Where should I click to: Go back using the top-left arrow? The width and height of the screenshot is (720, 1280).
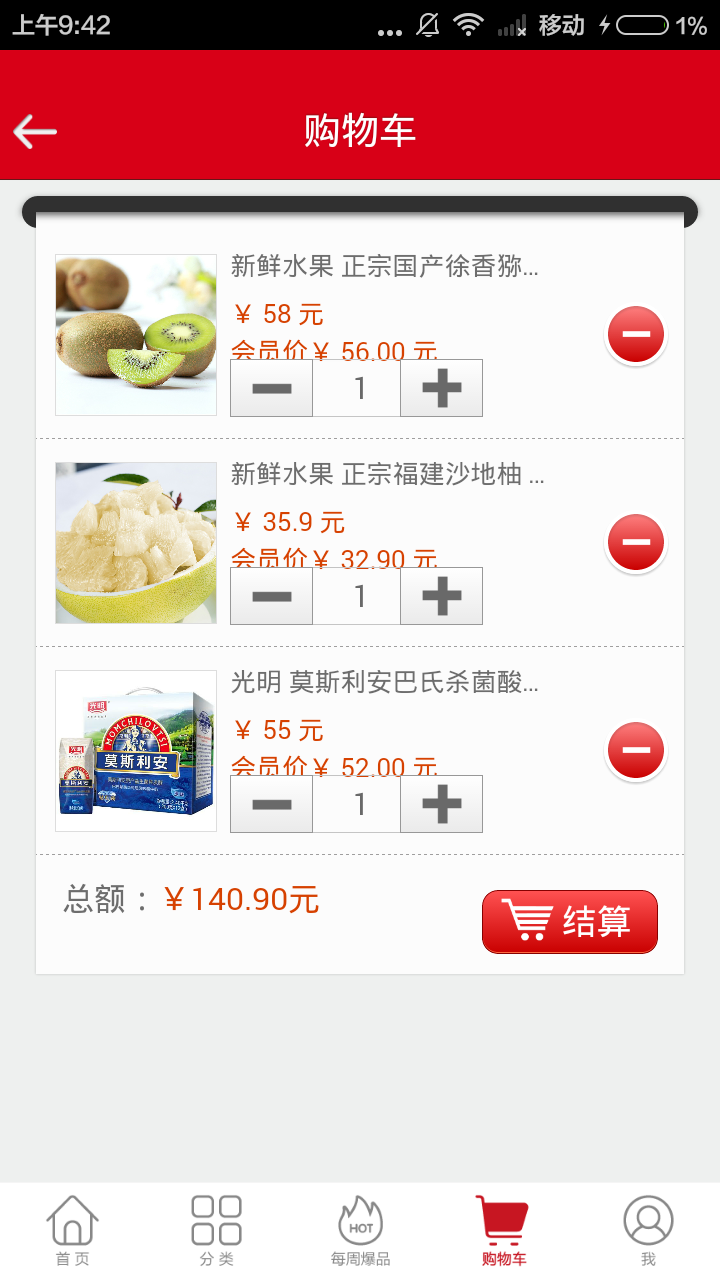(x=35, y=131)
